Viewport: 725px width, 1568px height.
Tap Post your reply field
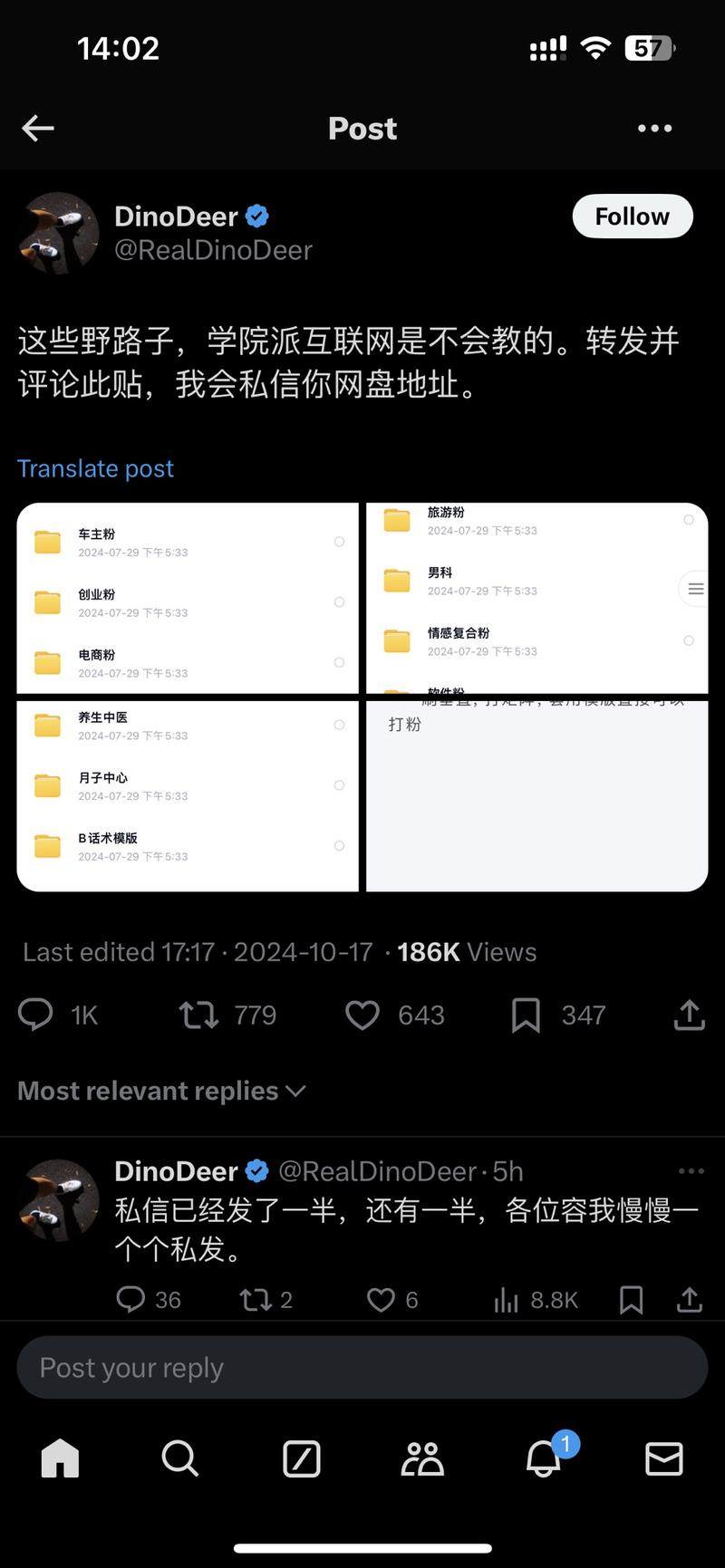(362, 1368)
